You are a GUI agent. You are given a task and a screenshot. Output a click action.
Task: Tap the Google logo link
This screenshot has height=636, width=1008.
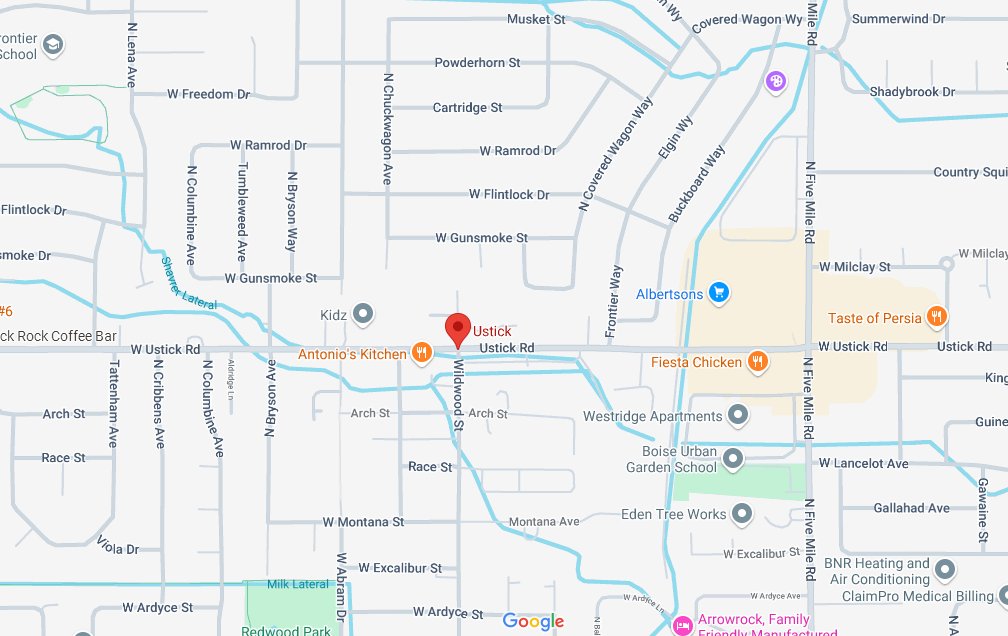pyautogui.click(x=533, y=621)
